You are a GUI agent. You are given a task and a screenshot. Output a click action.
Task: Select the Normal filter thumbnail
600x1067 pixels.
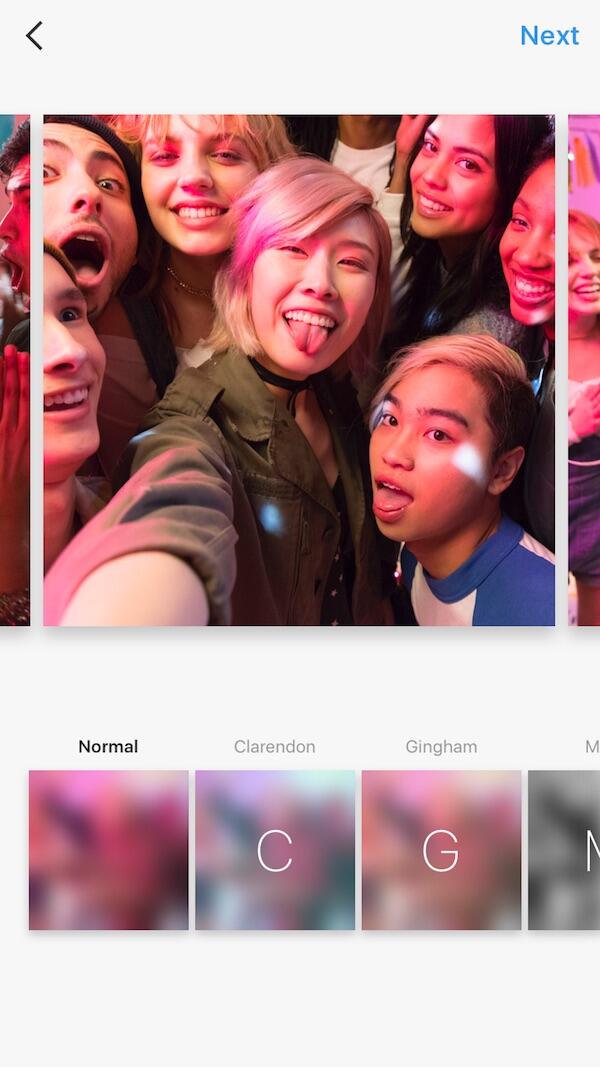point(108,849)
